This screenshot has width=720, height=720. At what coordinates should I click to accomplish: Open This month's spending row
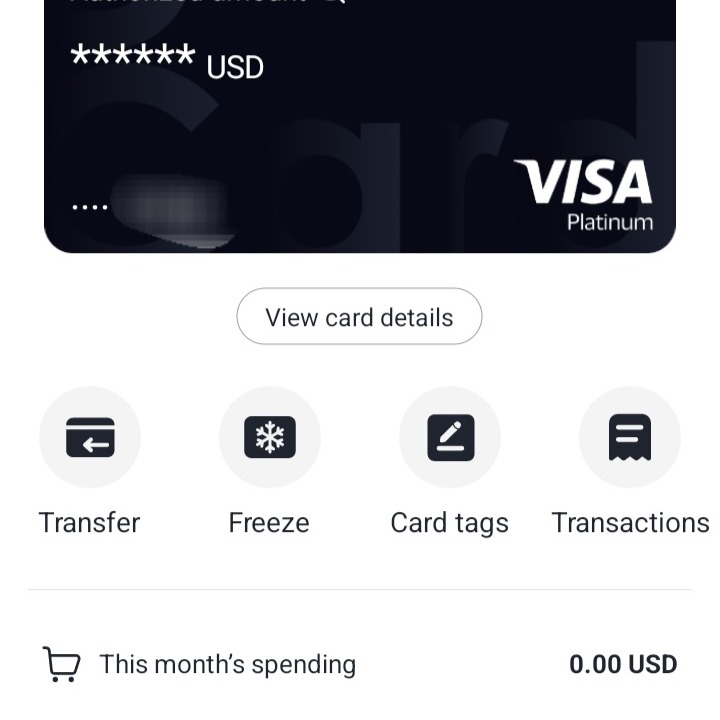(x=360, y=664)
